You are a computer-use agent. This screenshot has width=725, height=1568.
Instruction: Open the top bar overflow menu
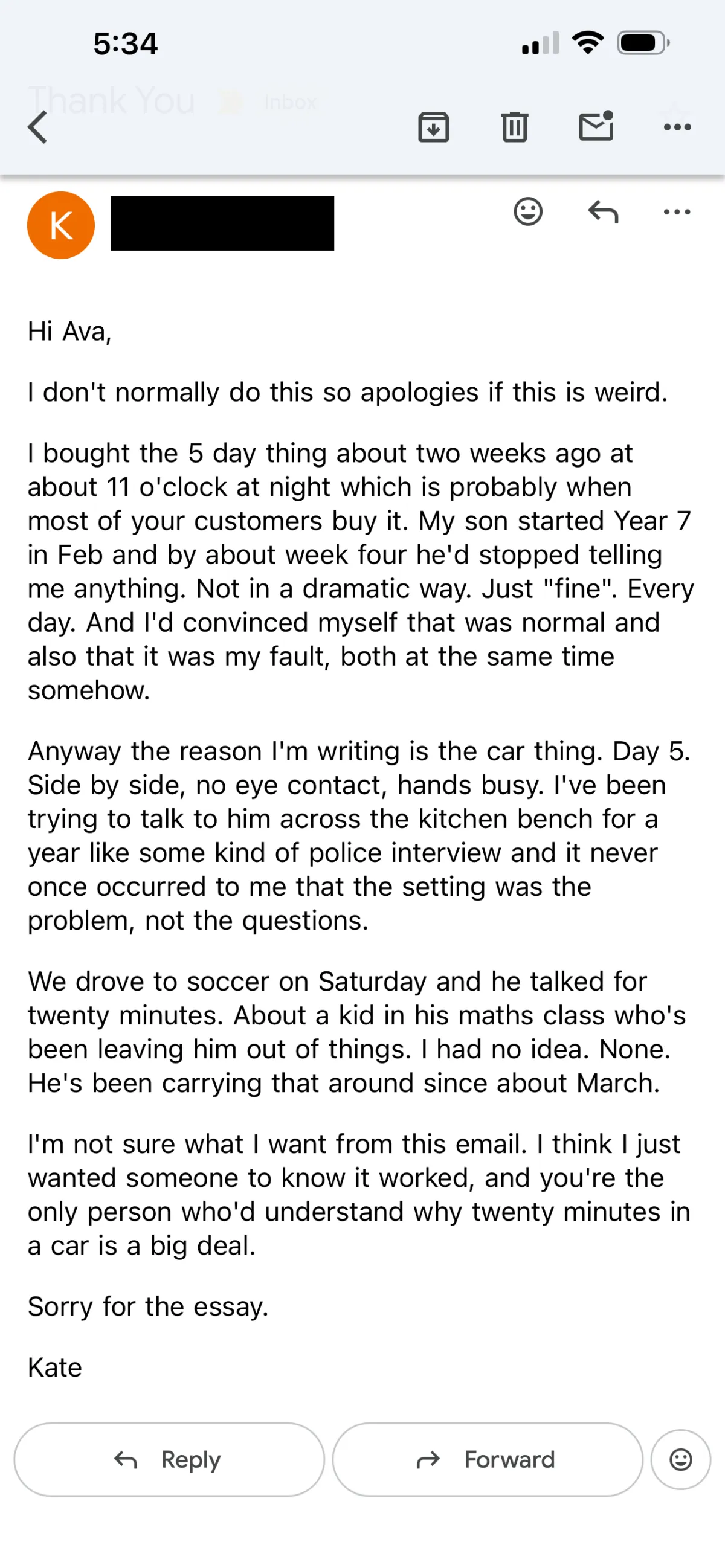coord(677,127)
